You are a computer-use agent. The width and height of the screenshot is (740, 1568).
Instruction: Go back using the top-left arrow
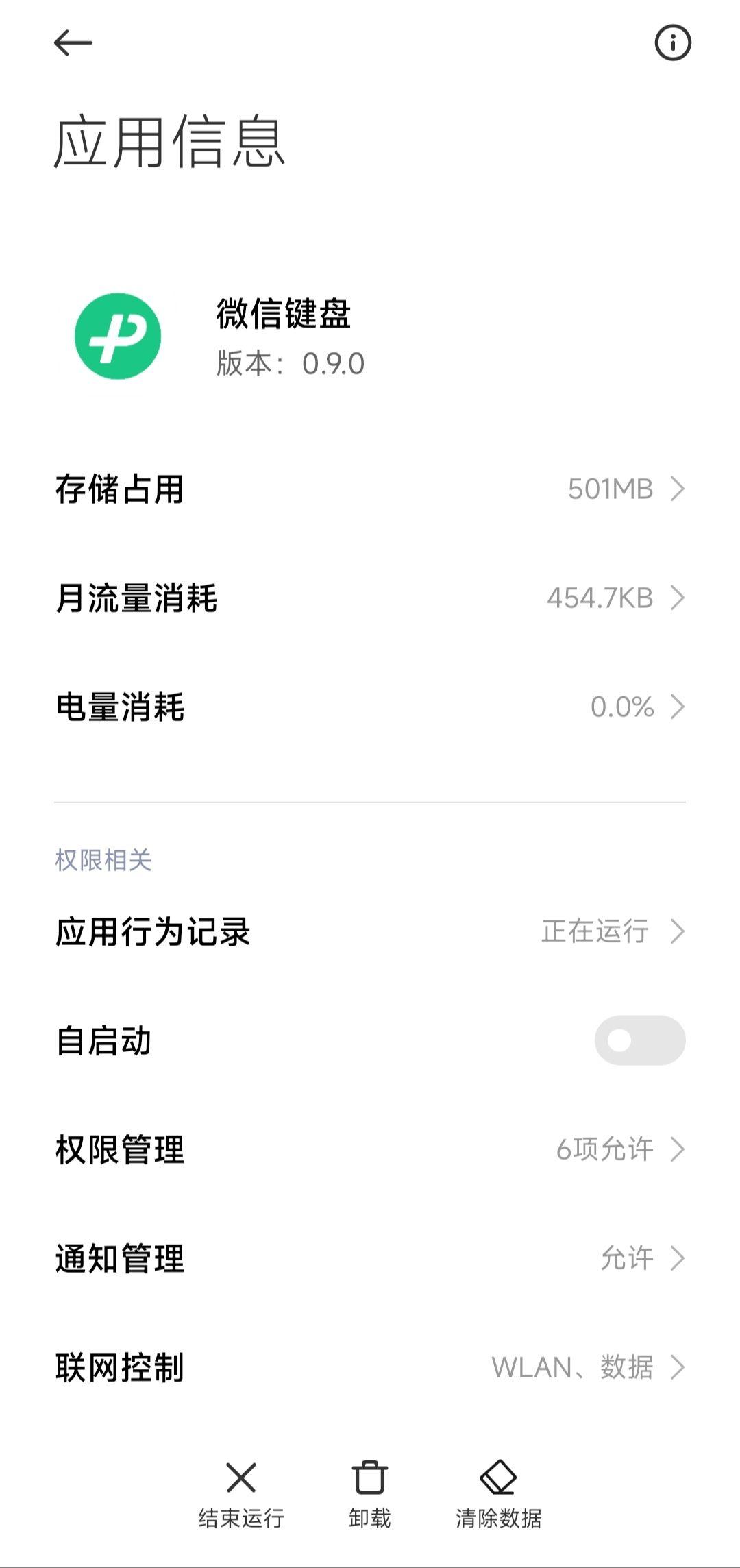(73, 43)
